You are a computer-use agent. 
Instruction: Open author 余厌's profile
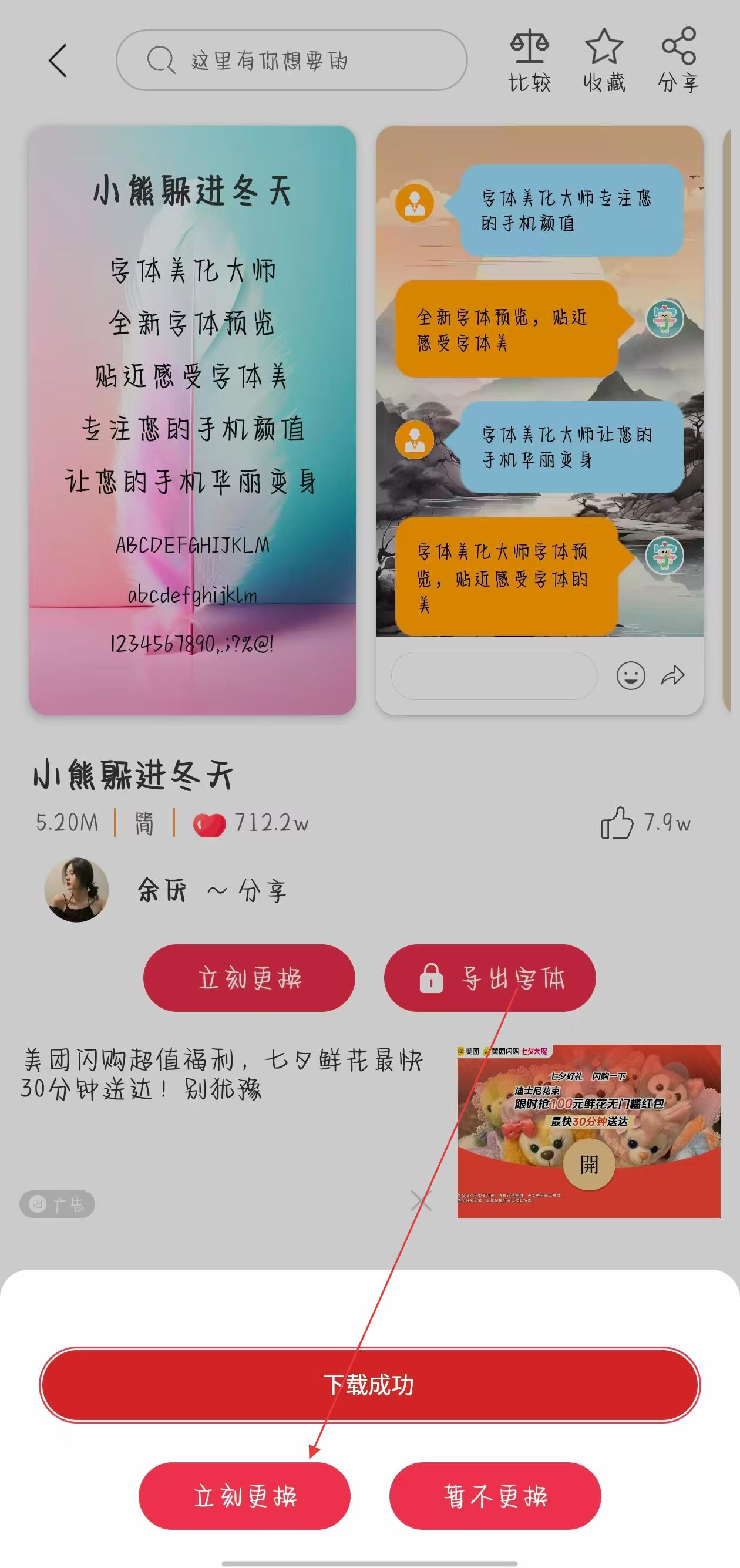tap(77, 890)
